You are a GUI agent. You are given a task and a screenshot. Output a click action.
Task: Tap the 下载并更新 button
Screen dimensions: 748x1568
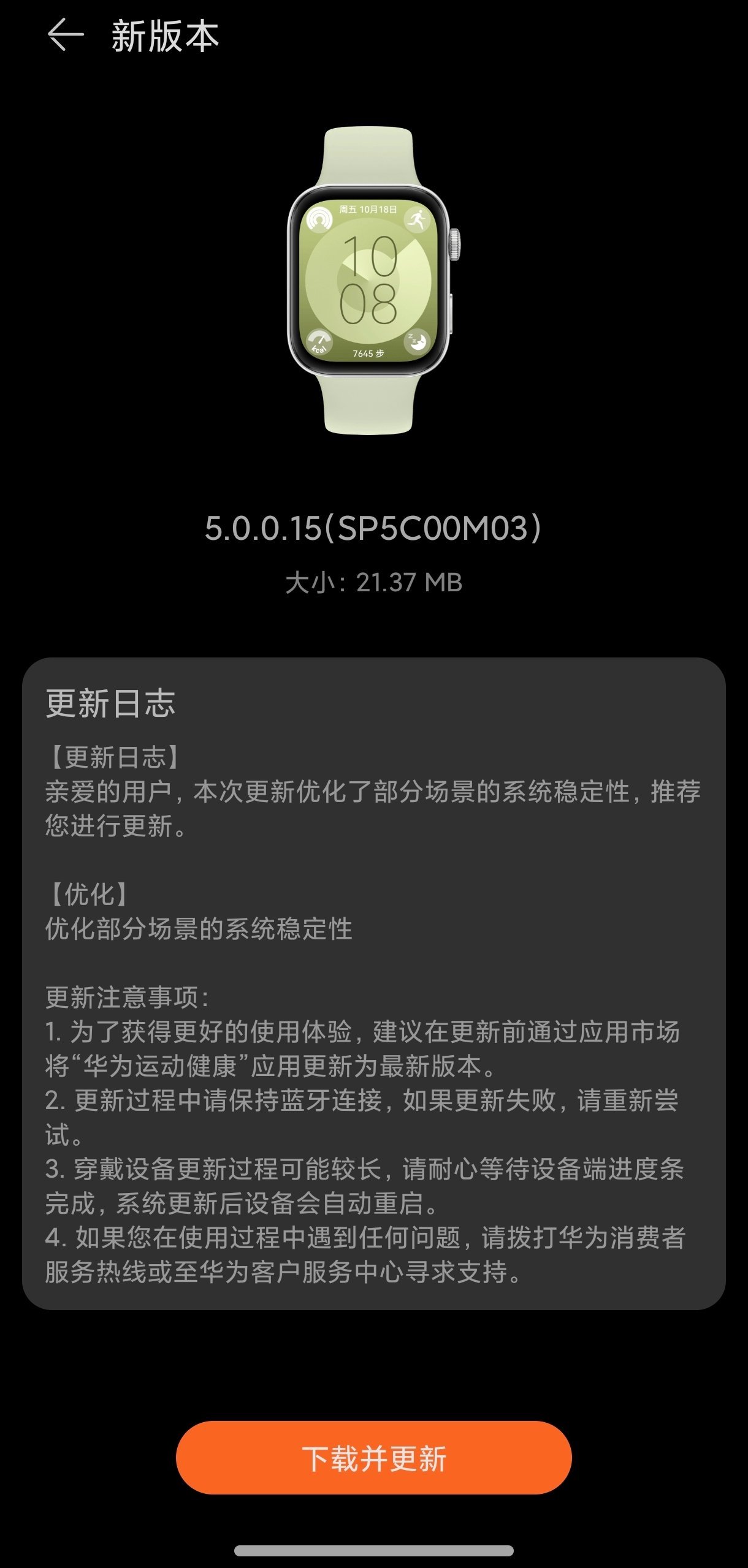coord(373,1458)
